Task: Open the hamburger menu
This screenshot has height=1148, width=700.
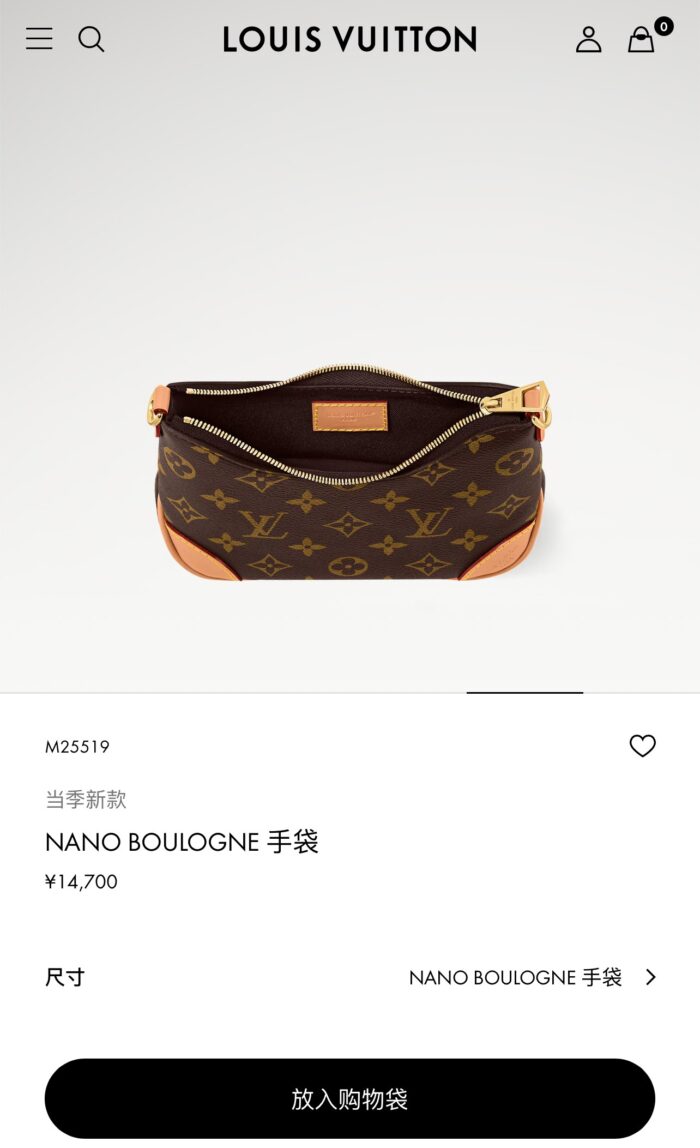Action: tap(39, 39)
